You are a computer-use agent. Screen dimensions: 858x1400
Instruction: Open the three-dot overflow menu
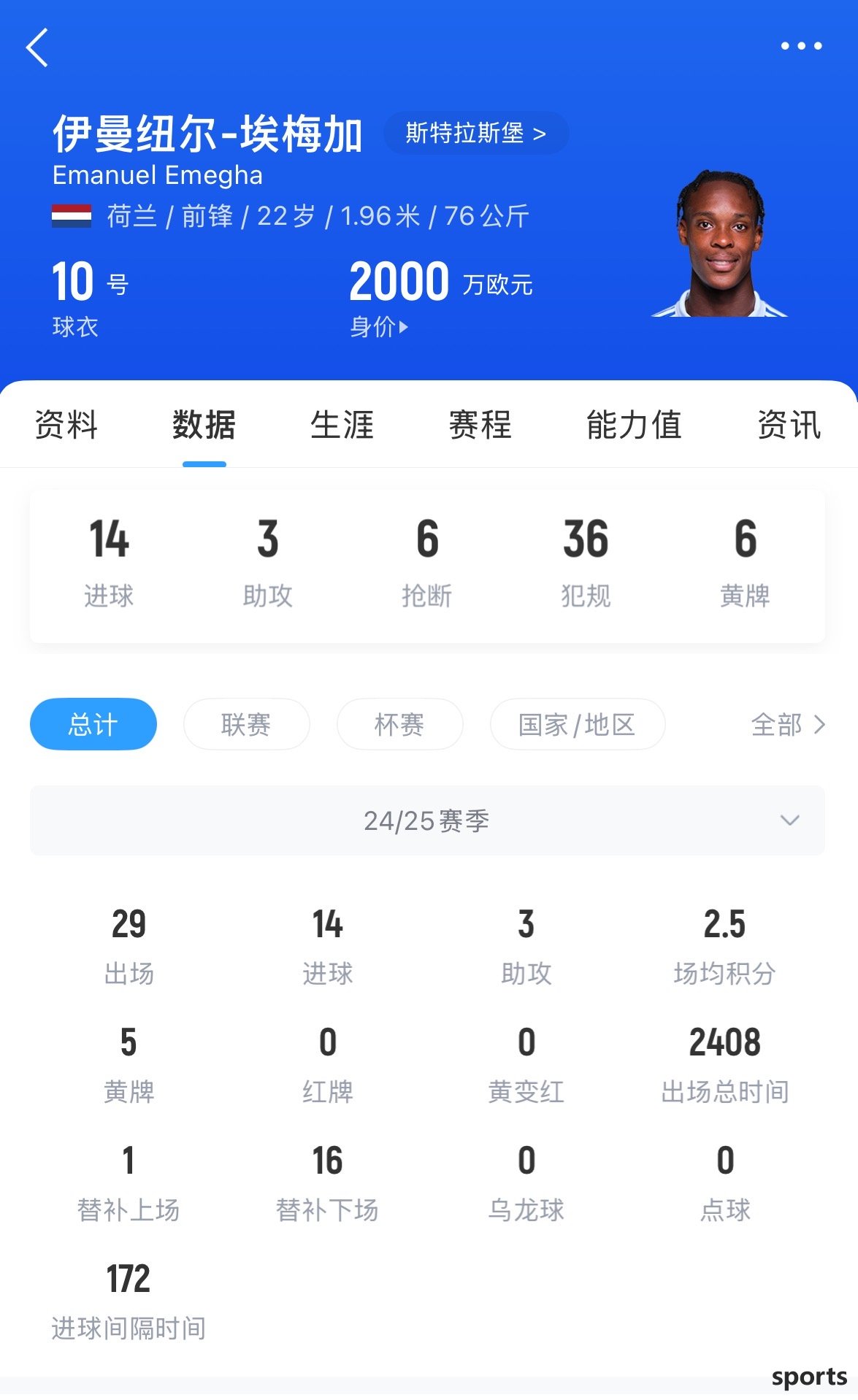click(801, 46)
